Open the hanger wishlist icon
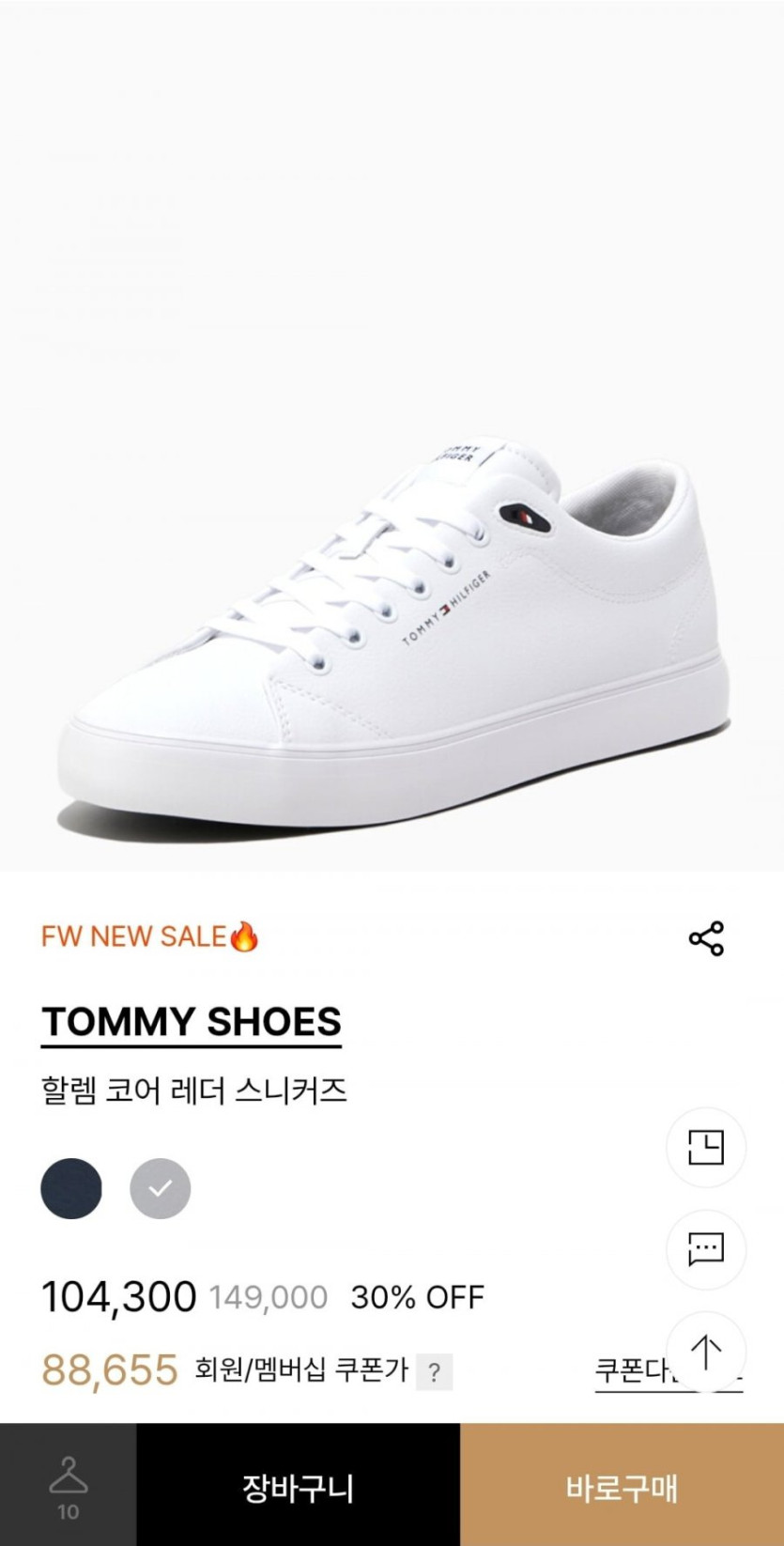This screenshot has height=1546, width=784. [x=68, y=1485]
